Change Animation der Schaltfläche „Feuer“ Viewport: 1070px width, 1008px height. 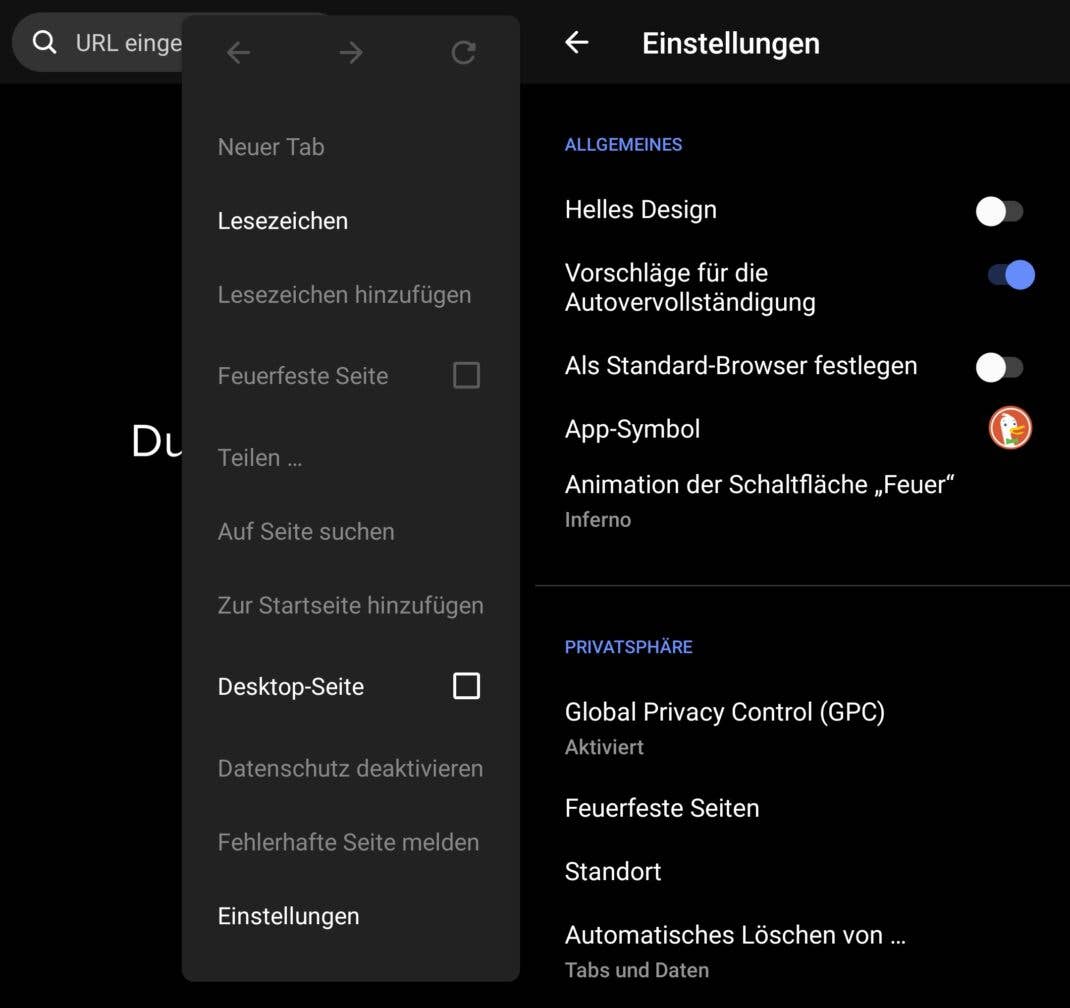tap(760, 500)
